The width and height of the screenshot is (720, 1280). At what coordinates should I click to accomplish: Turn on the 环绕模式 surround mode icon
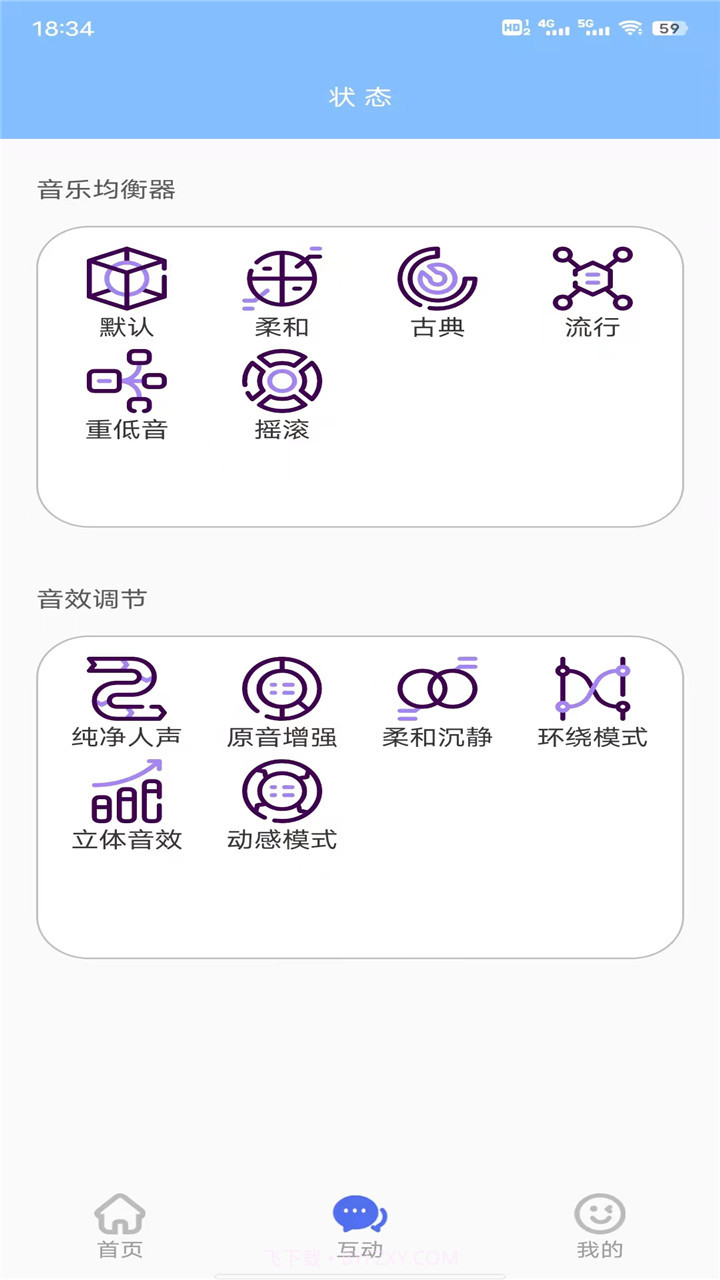592,688
